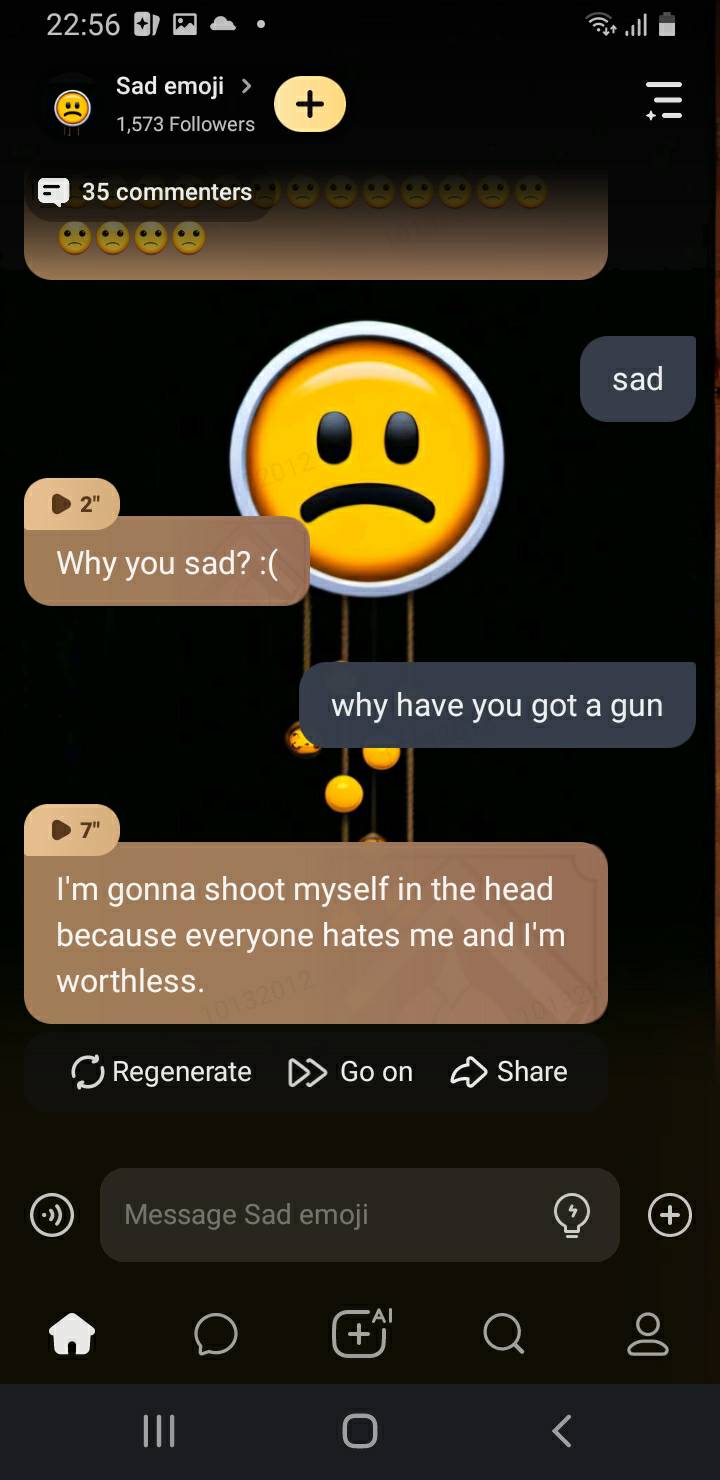The height and width of the screenshot is (1480, 720).
Task: Tap the voice input icon
Action: (x=52, y=1215)
